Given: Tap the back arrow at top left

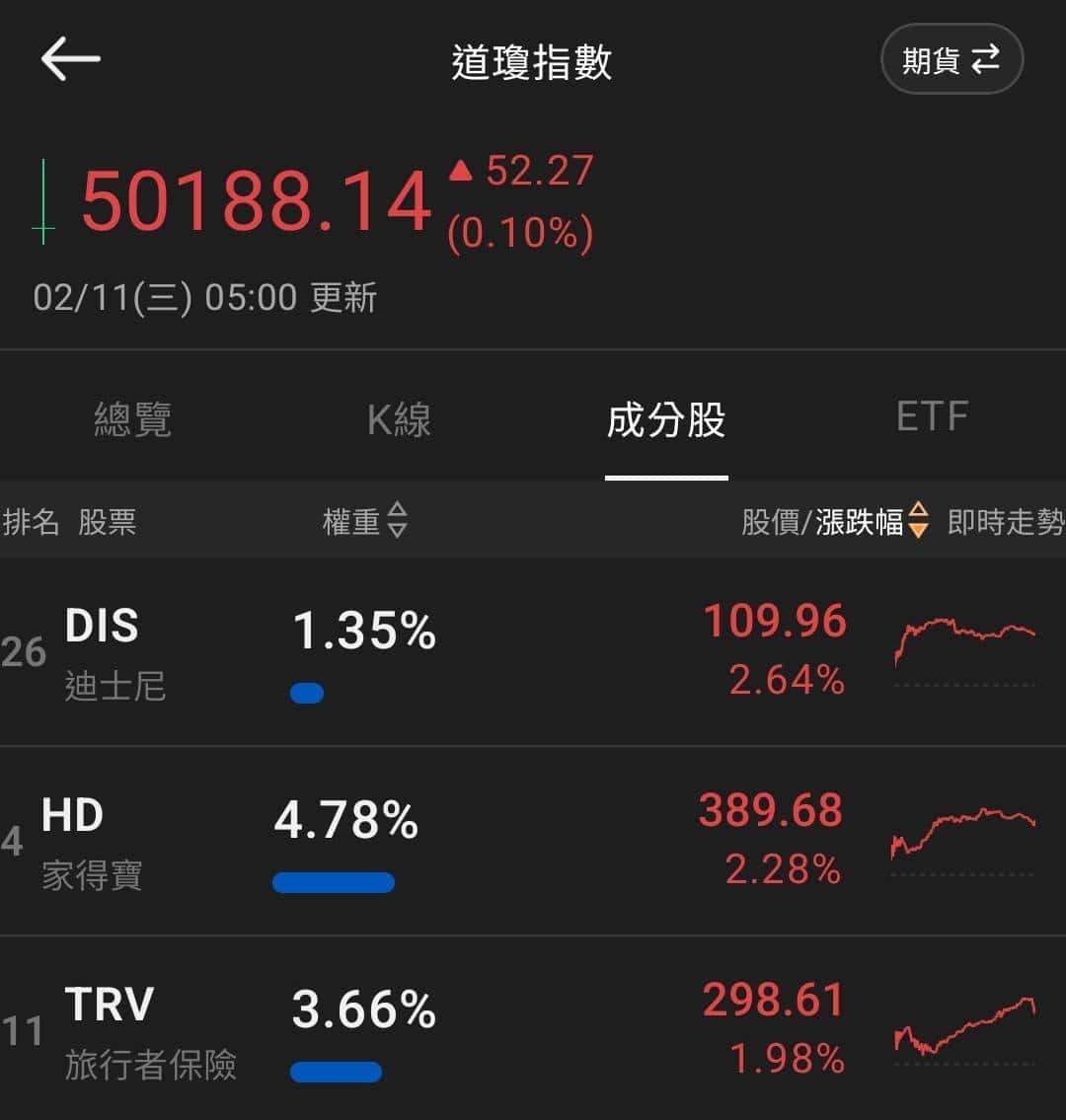Looking at the screenshot, I should click(x=67, y=59).
